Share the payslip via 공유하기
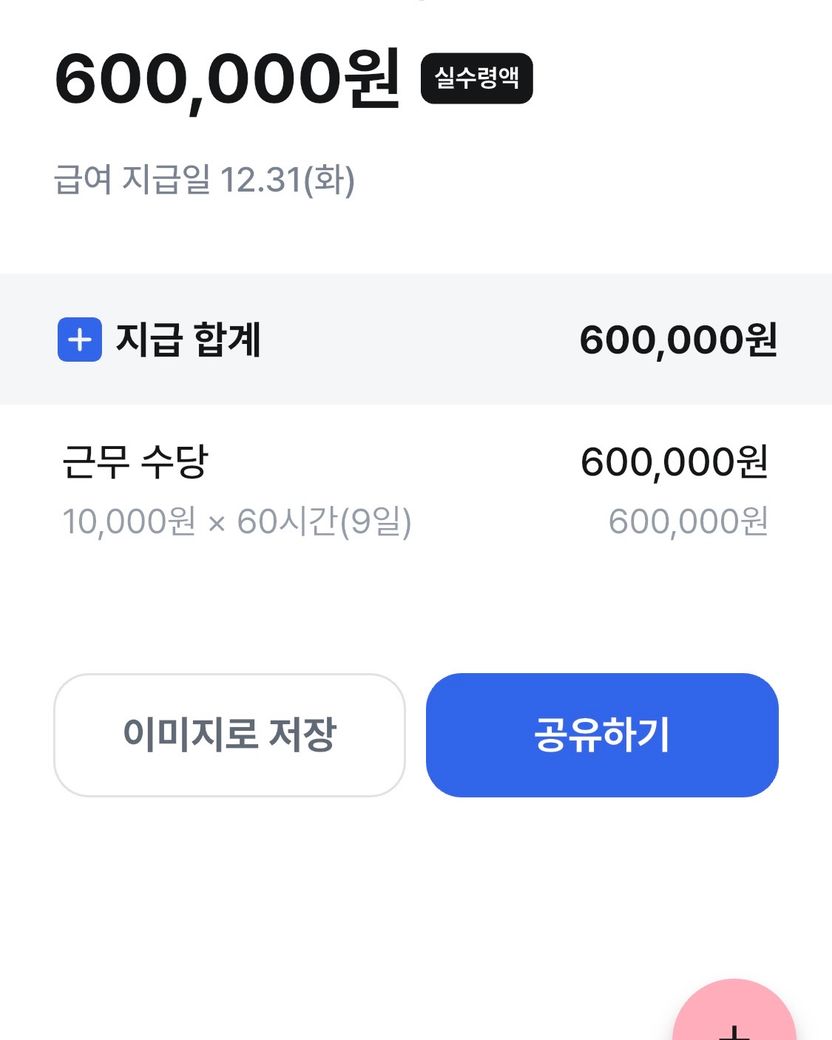Image resolution: width=832 pixels, height=1040 pixels. (x=602, y=735)
